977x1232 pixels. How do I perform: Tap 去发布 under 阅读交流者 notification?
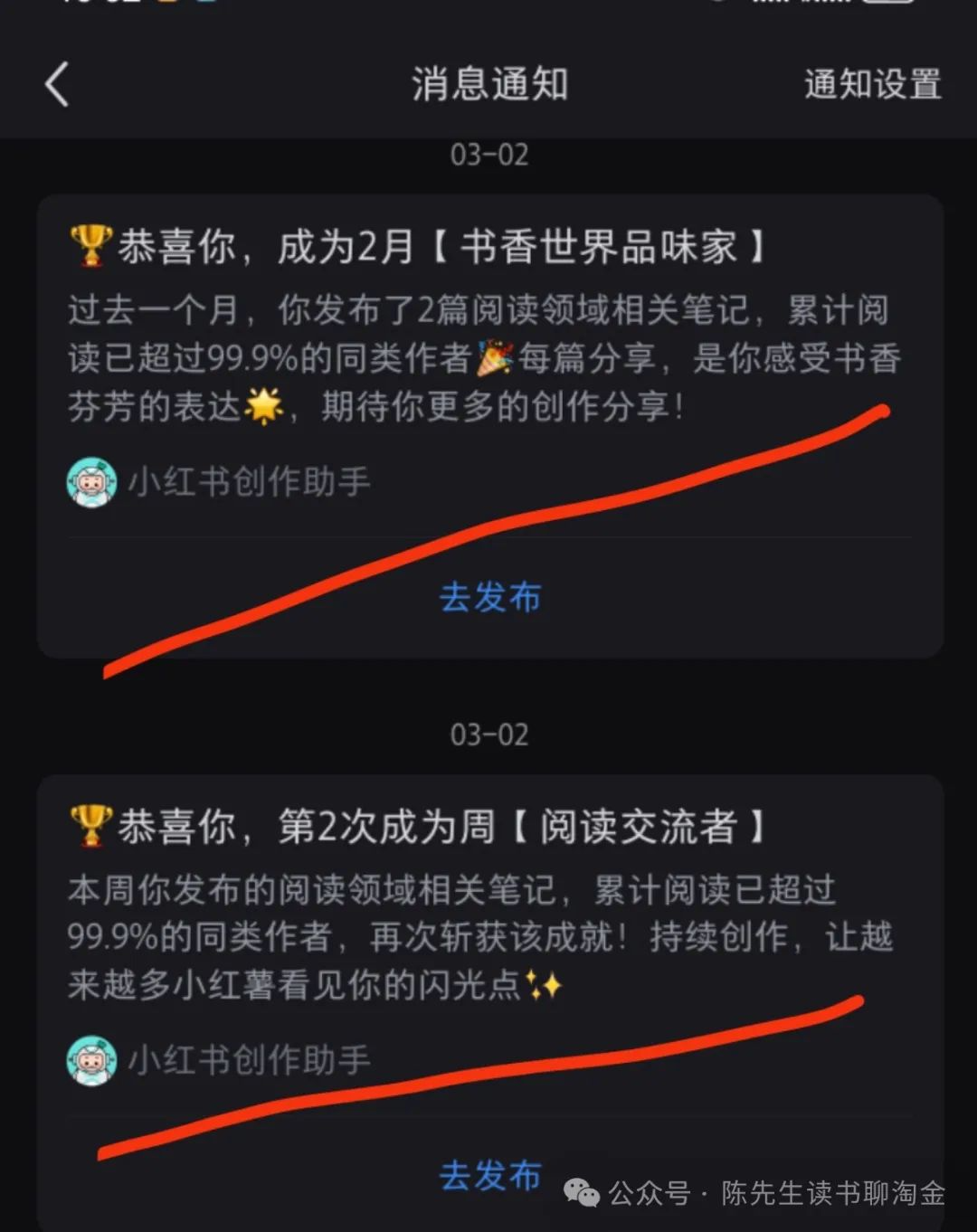pos(489,1175)
